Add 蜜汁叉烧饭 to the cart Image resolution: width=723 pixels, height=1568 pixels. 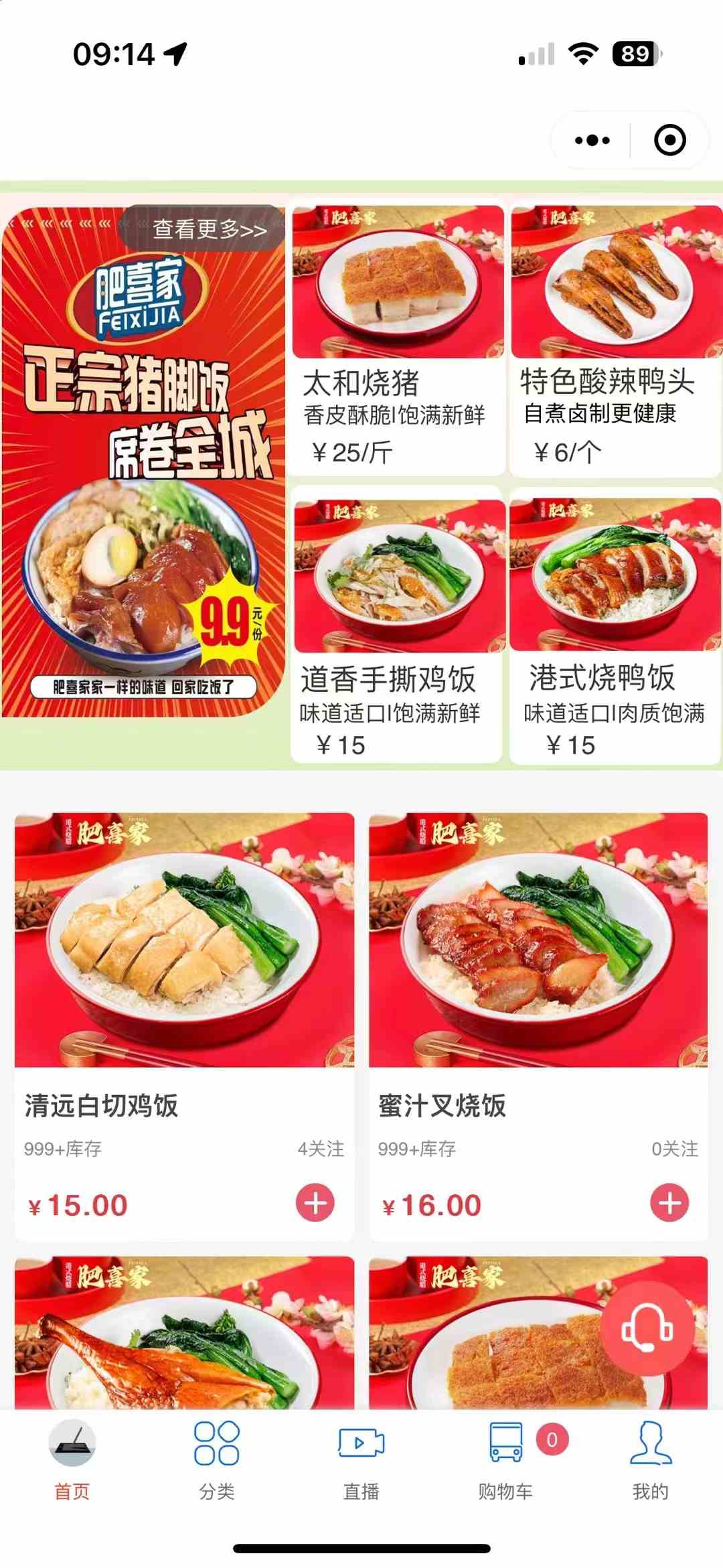669,1203
